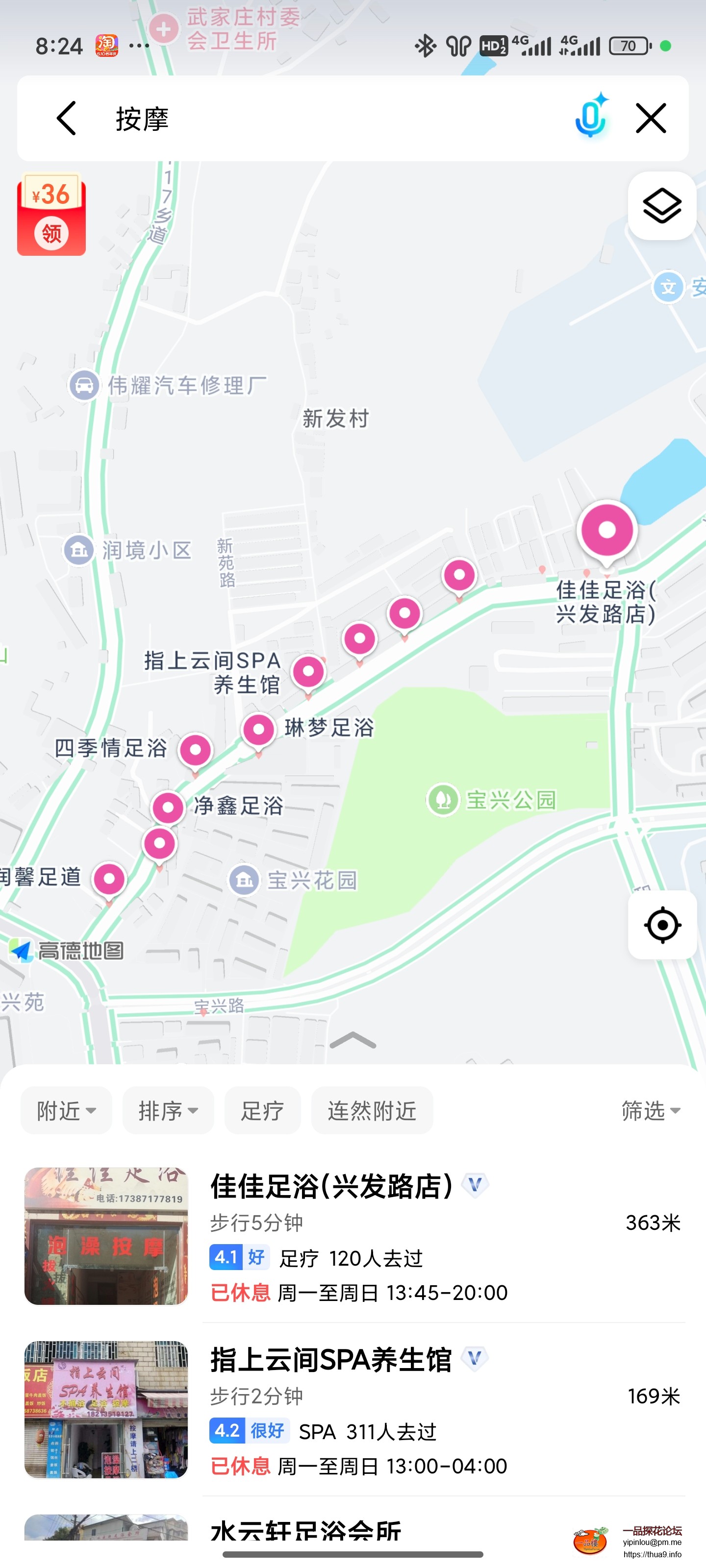This screenshot has width=706, height=1568.
Task: Select the 净鑫足浴 location pin
Action: tap(168, 808)
